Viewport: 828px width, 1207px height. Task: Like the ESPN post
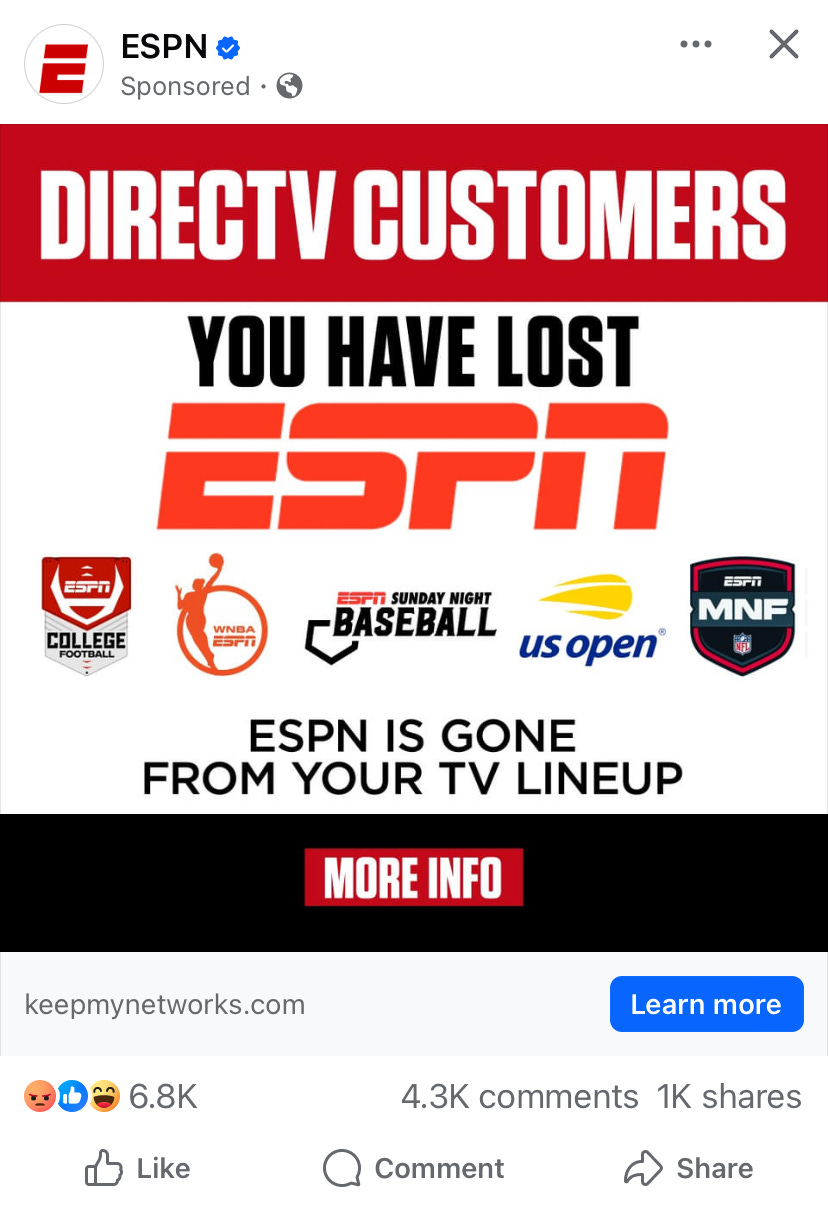point(138,1168)
